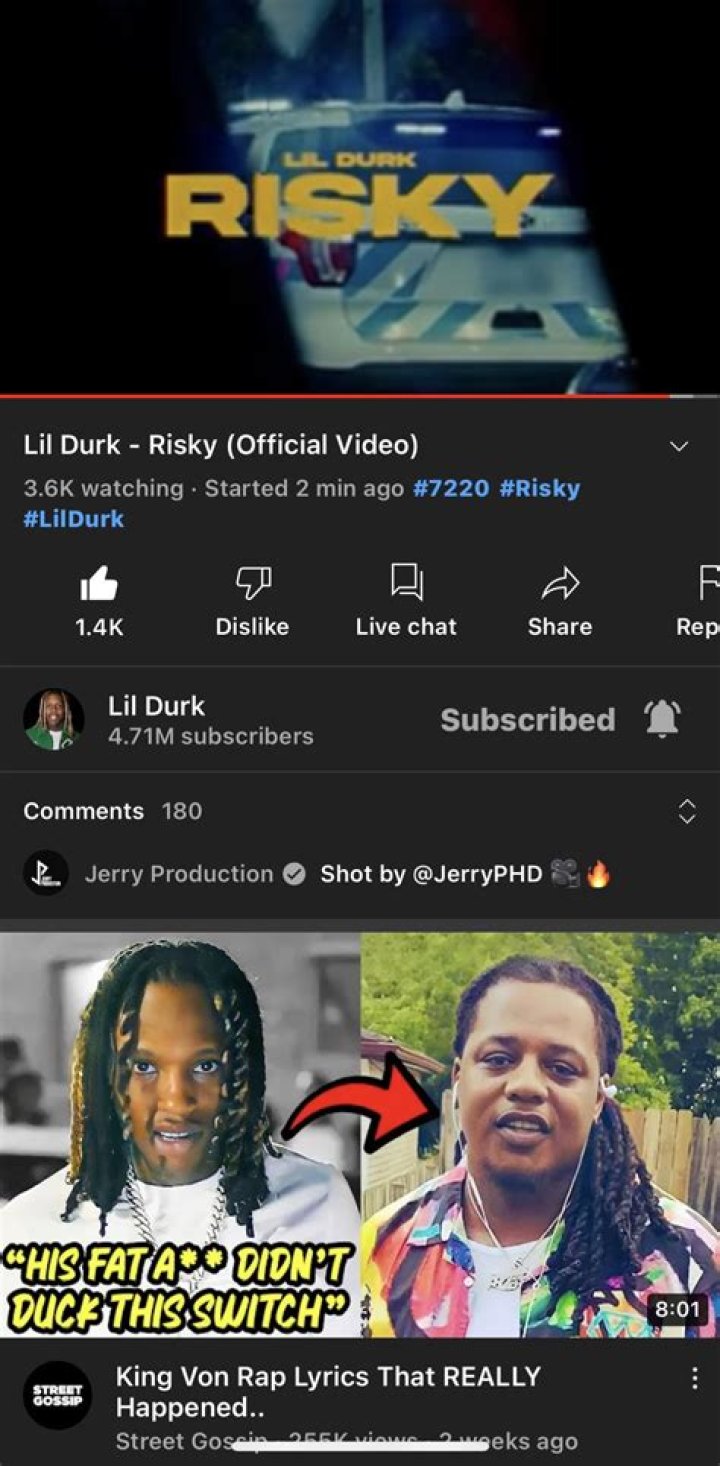Open the Live chat panel
The width and height of the screenshot is (720, 1466).
(x=405, y=583)
